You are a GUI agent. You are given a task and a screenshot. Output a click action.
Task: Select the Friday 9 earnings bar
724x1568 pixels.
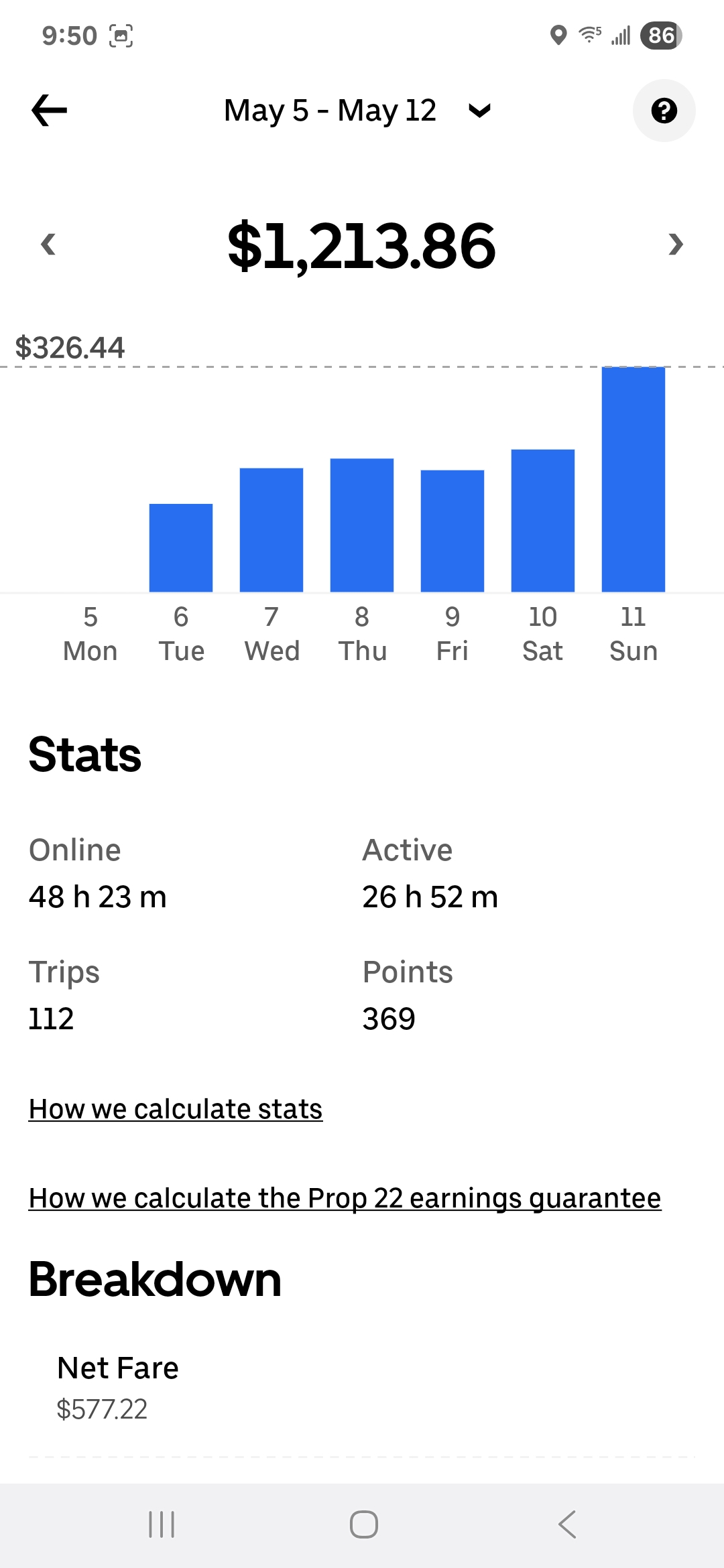pyautogui.click(x=452, y=531)
